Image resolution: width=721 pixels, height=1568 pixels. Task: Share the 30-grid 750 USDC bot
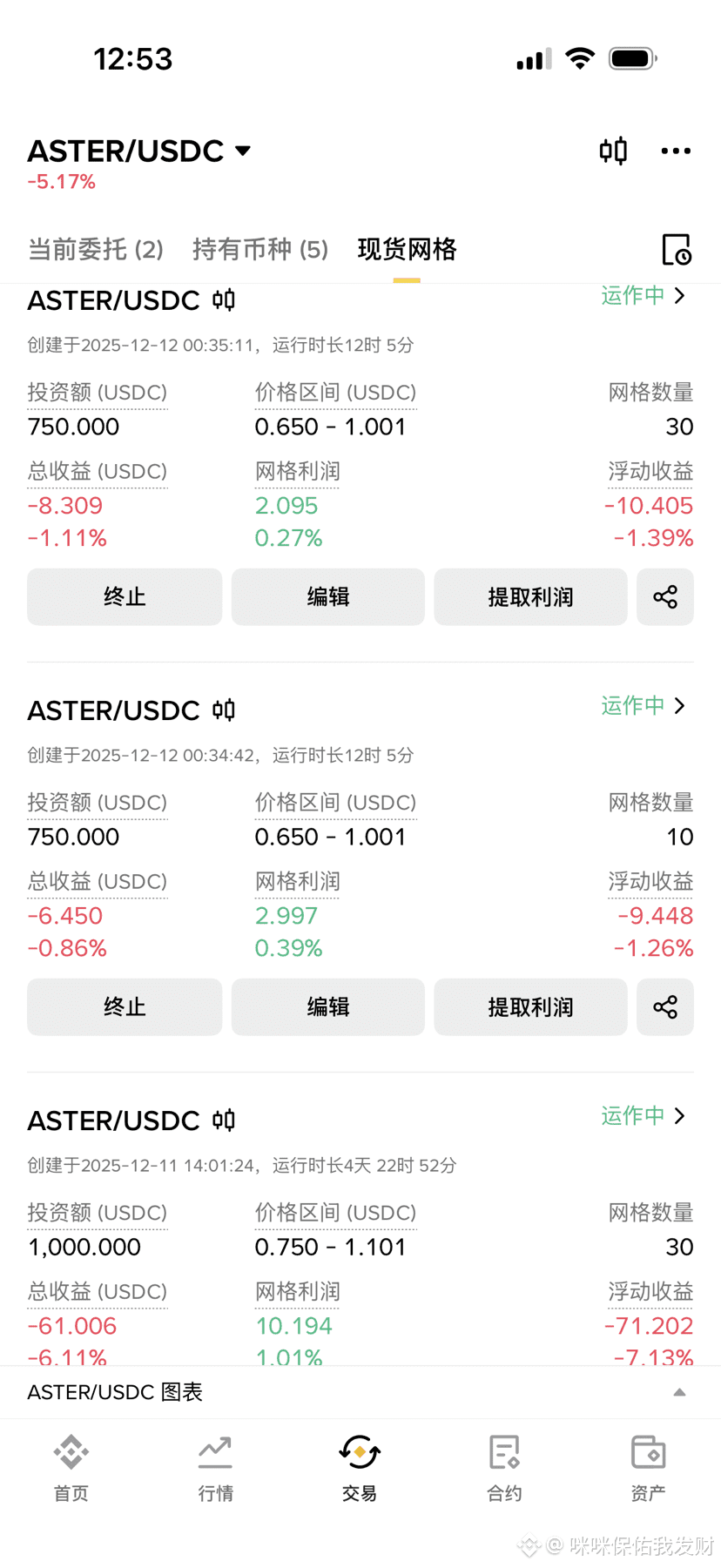[665, 597]
